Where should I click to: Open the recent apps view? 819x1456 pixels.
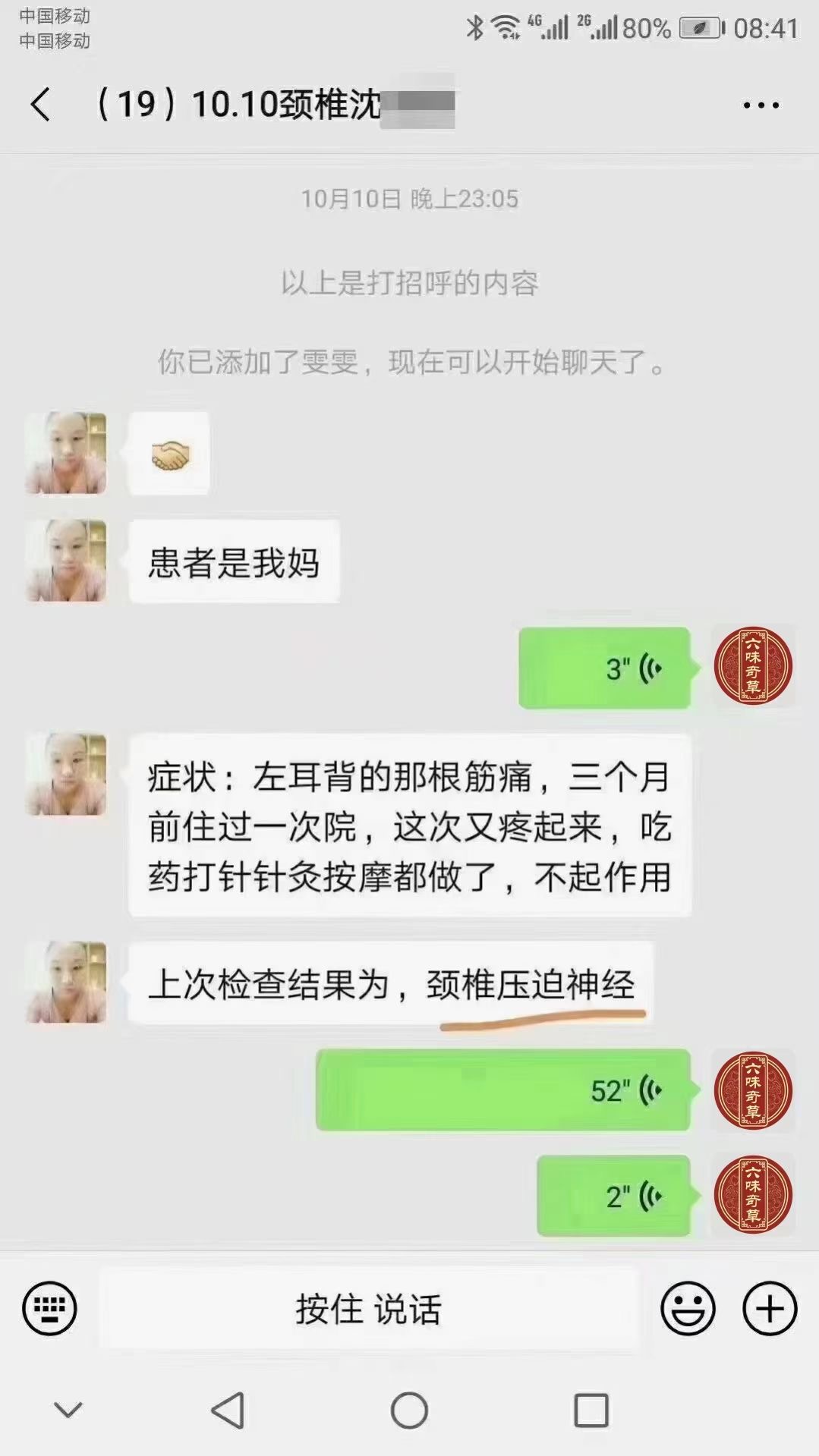point(591,1411)
